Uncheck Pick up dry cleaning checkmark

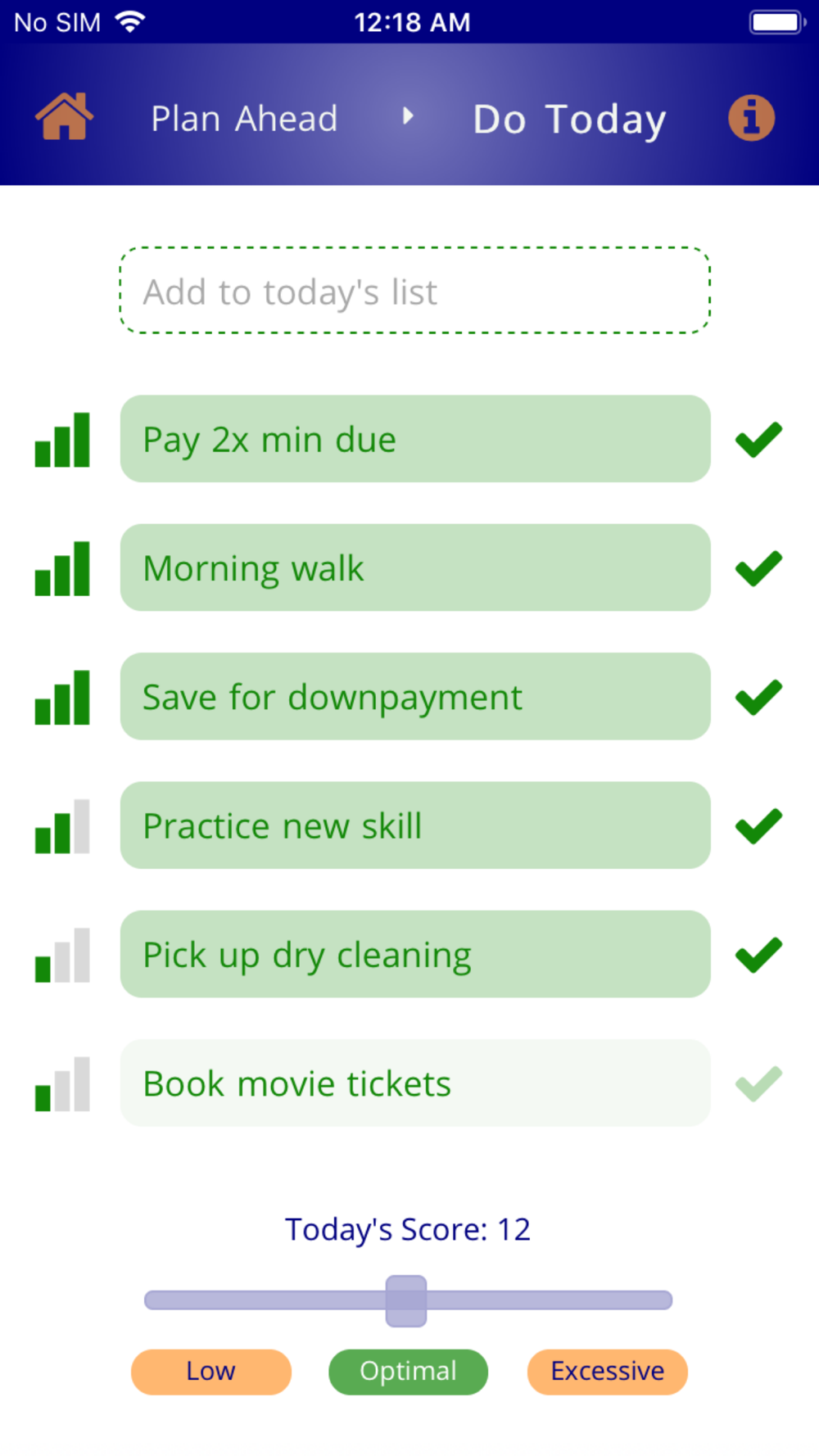pos(758,955)
